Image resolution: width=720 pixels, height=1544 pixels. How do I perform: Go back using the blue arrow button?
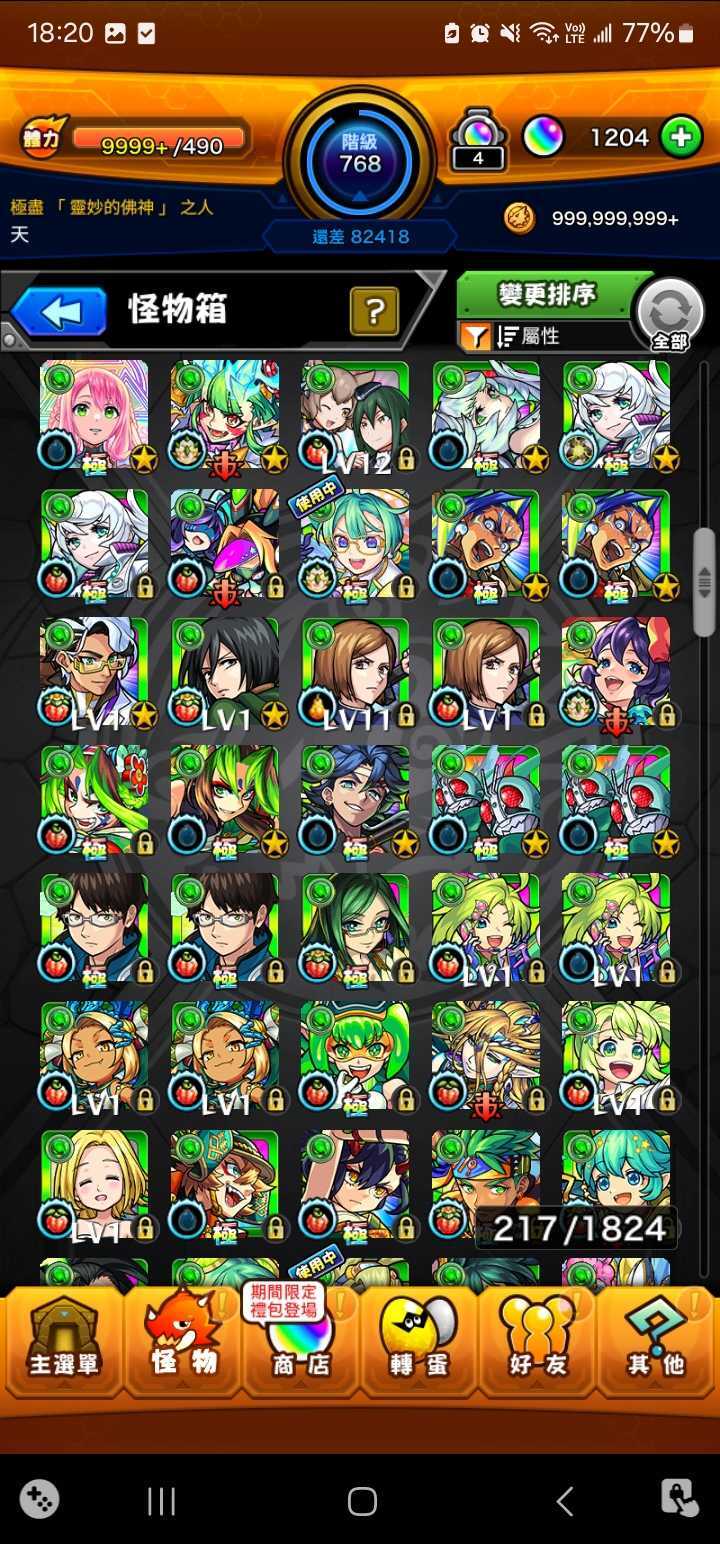60,312
